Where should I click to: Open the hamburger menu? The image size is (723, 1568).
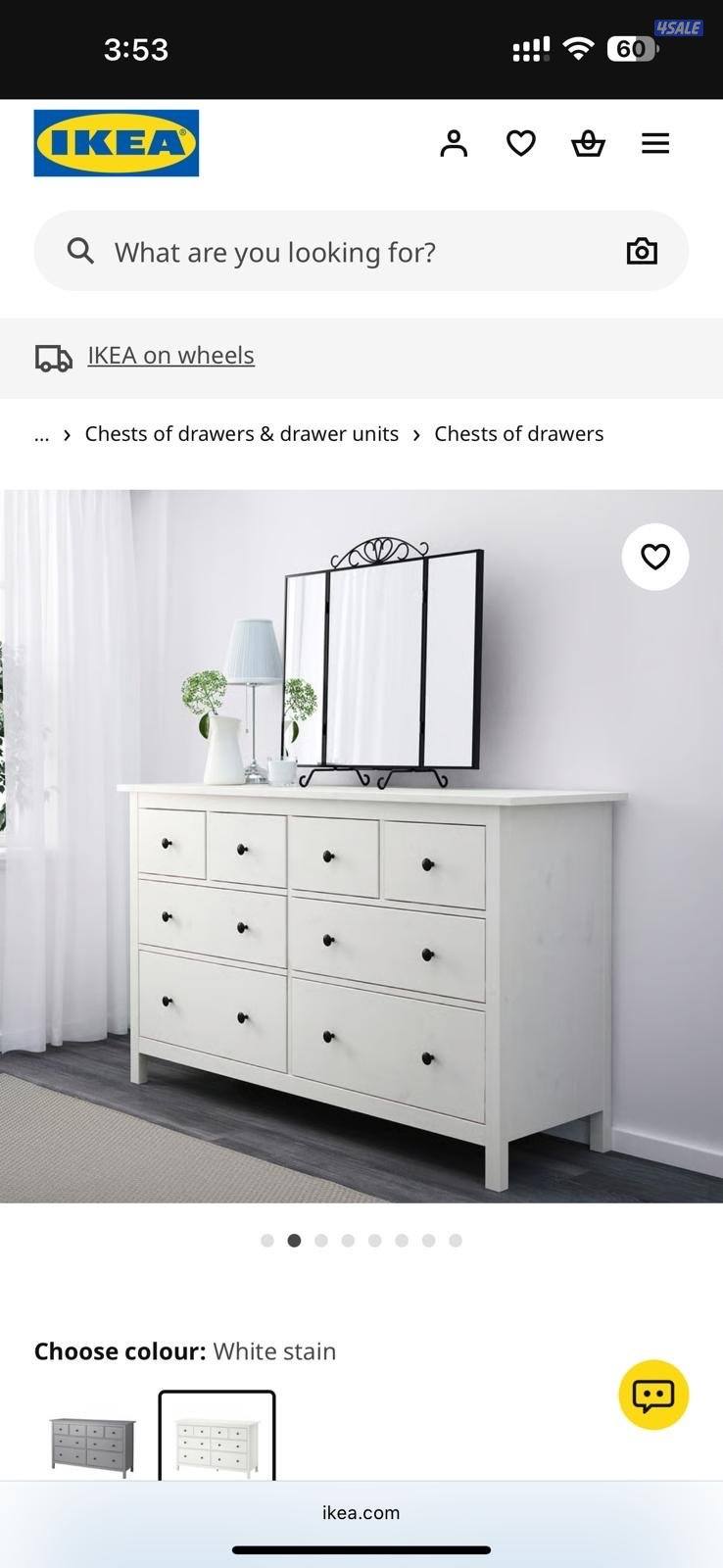click(x=654, y=143)
